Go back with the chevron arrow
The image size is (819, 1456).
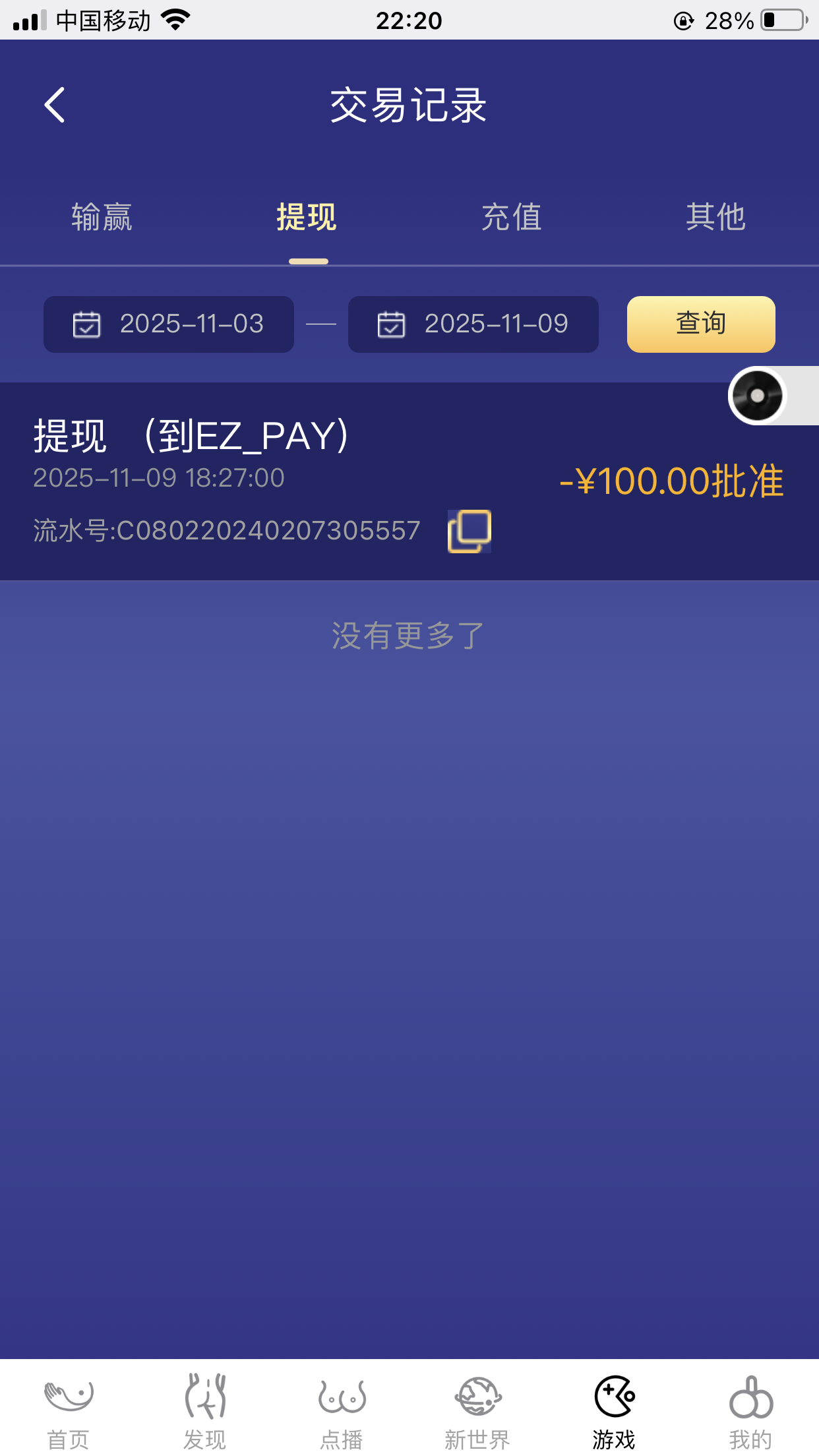(x=53, y=104)
